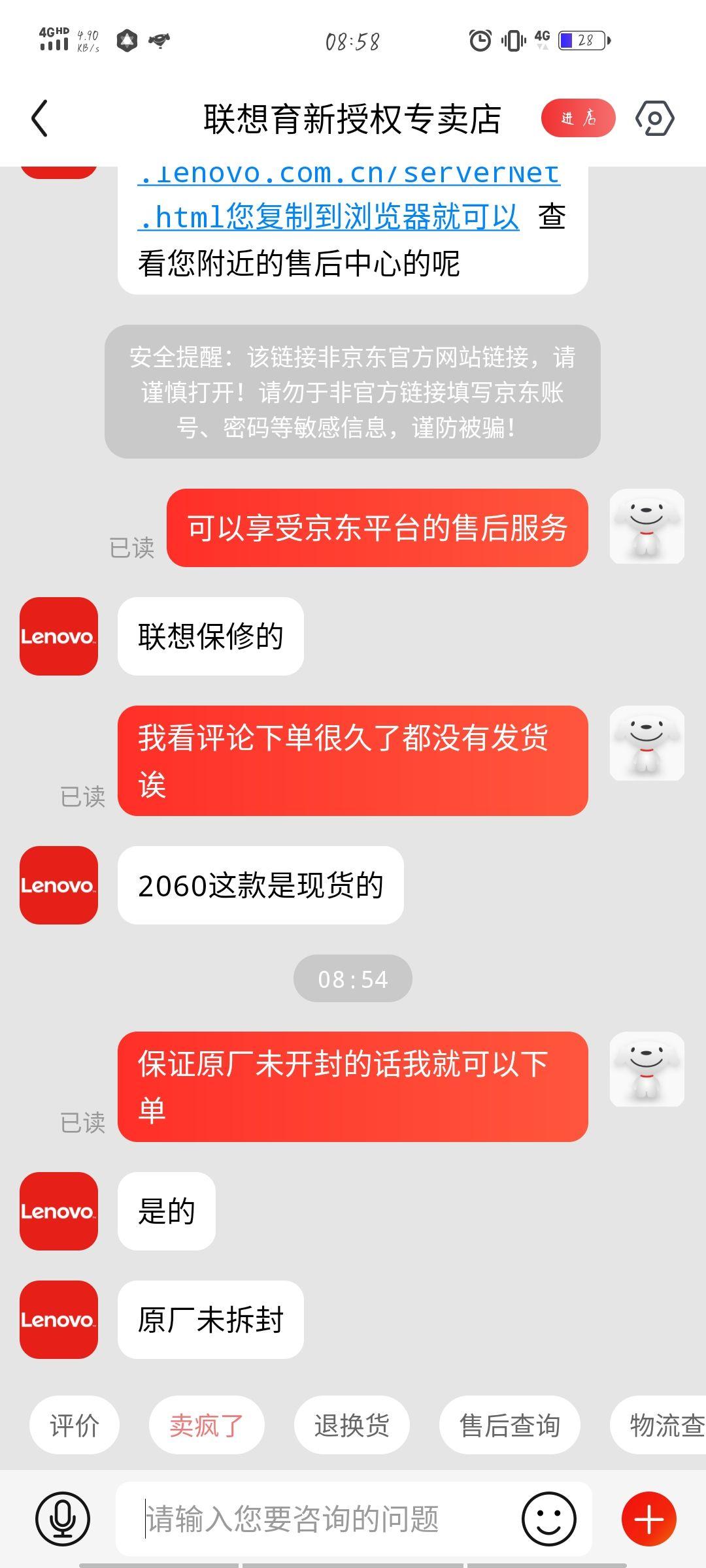The height and width of the screenshot is (1568, 706).
Task: Select the 评价 quick chip
Action: (x=75, y=1425)
